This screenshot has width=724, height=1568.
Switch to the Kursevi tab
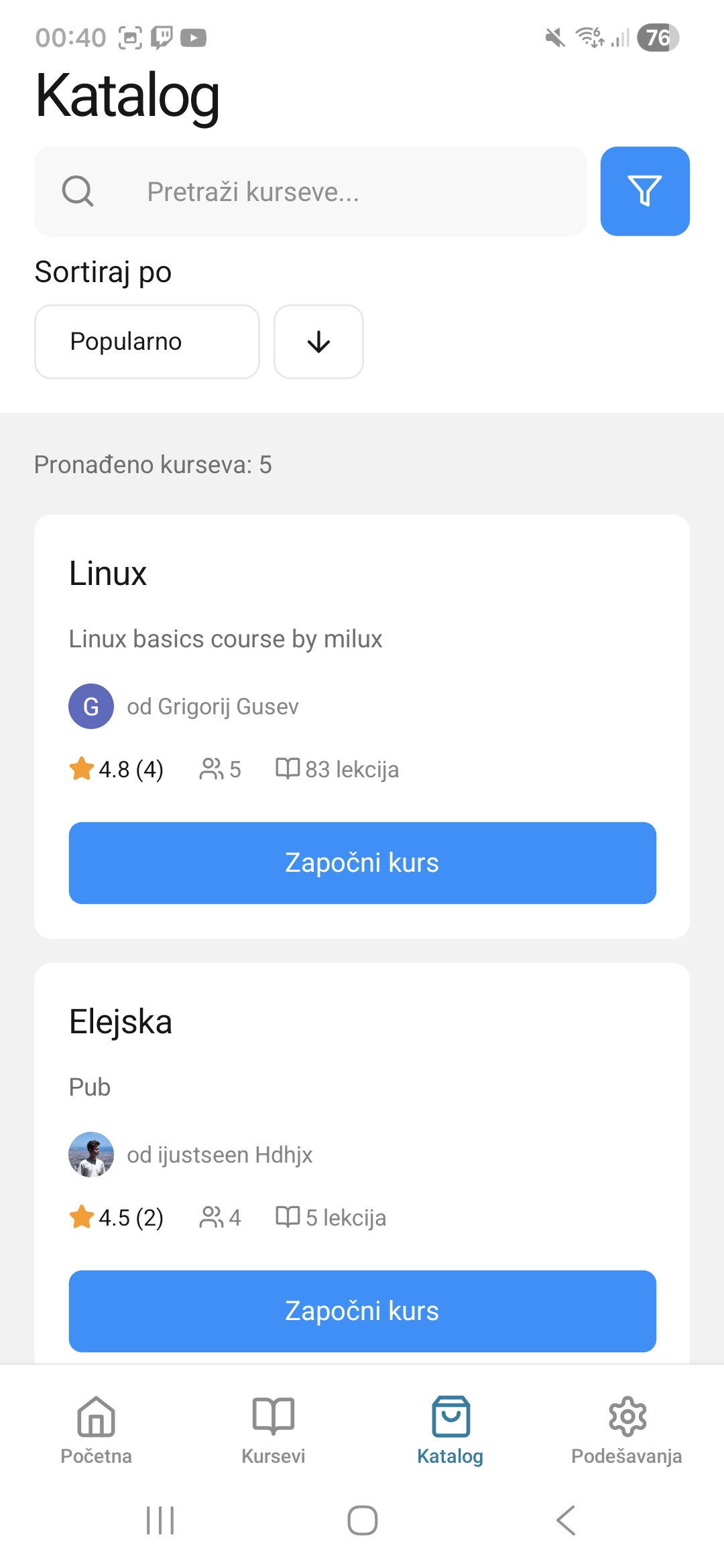point(273,1429)
